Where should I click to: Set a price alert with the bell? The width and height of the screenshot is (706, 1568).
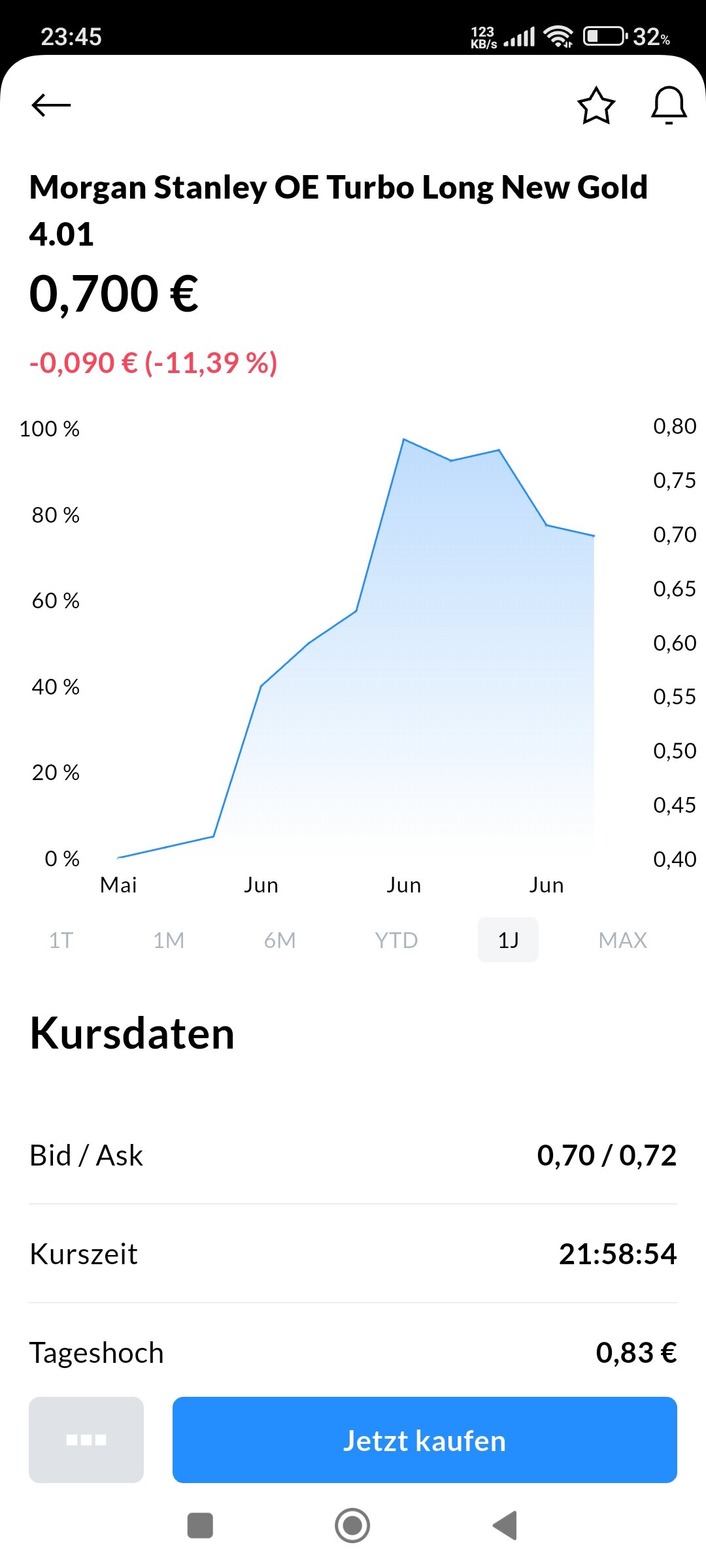[x=669, y=105]
